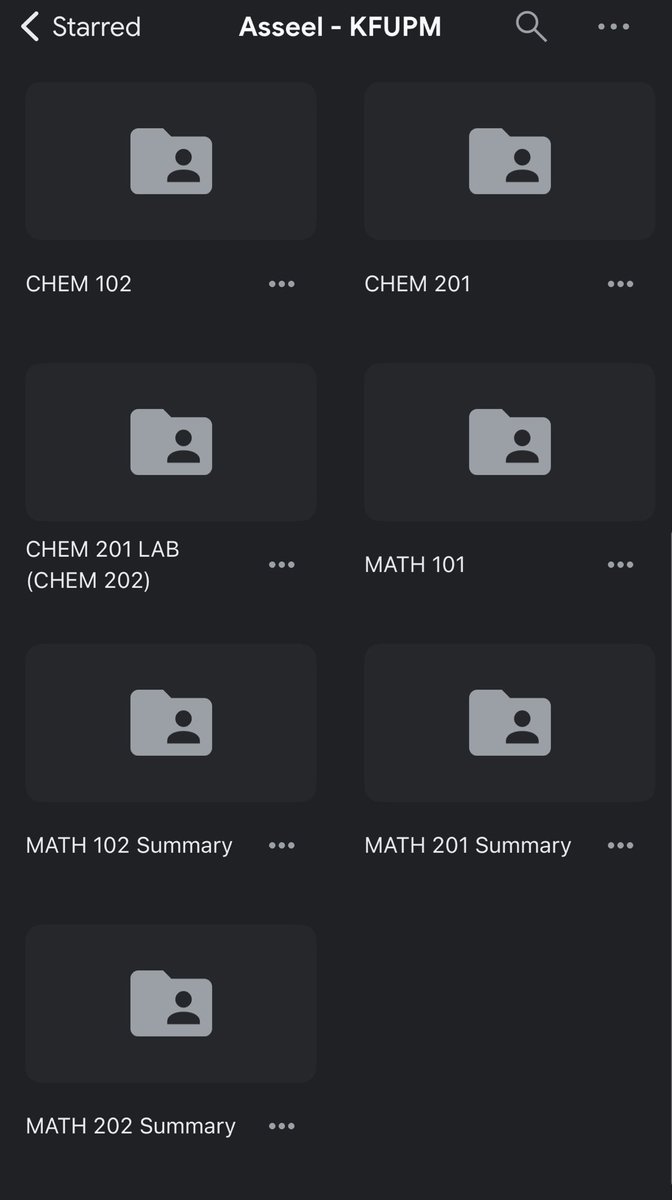The height and width of the screenshot is (1200, 672).
Task: Show more options for MATH 102 Summary
Action: pos(282,846)
